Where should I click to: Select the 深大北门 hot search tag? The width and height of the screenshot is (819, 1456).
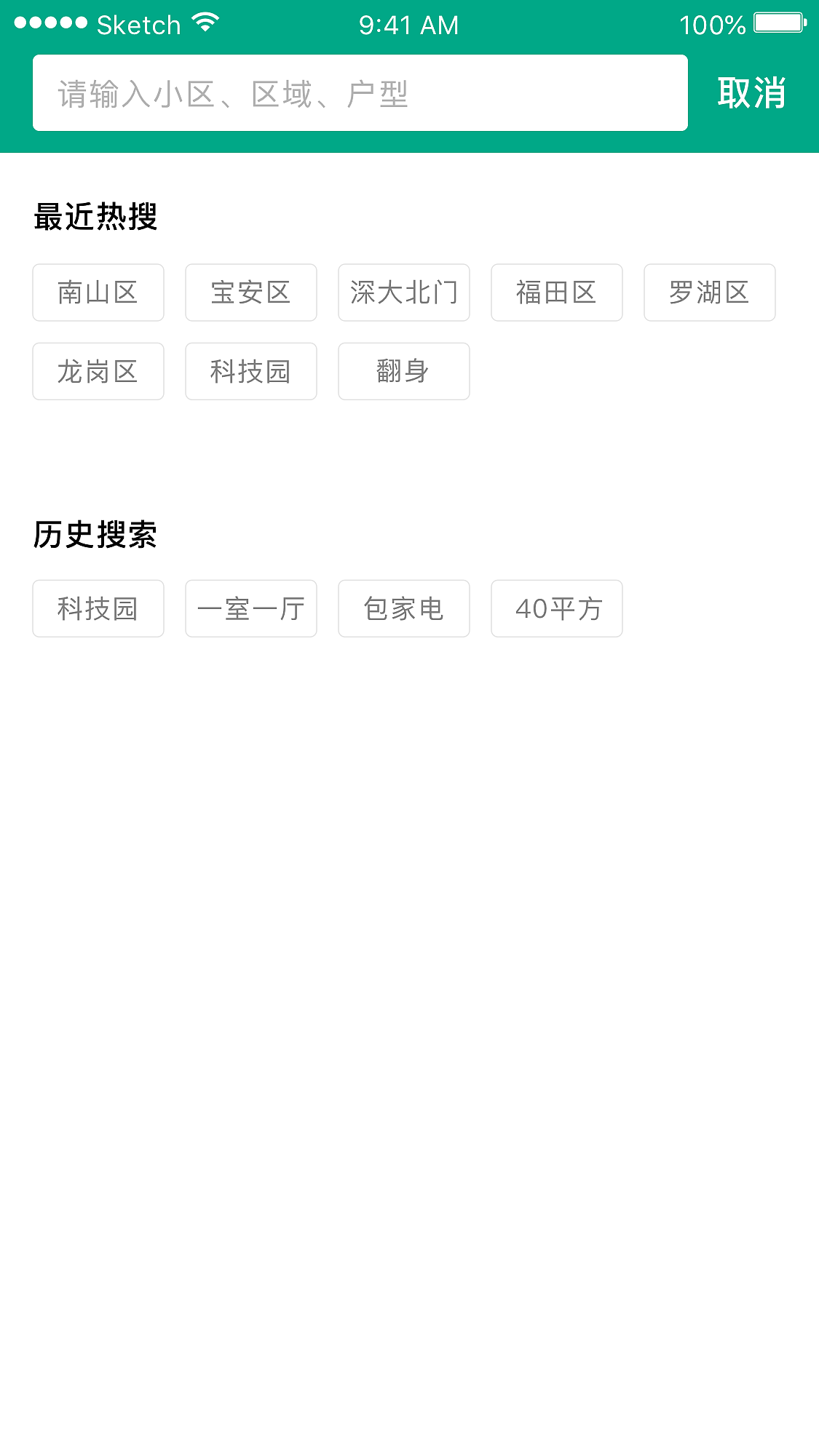tap(403, 293)
